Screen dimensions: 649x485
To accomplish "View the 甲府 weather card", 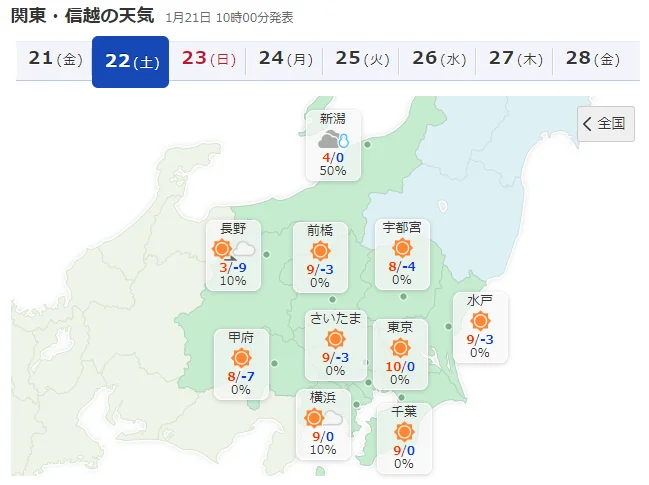I will click(241, 364).
